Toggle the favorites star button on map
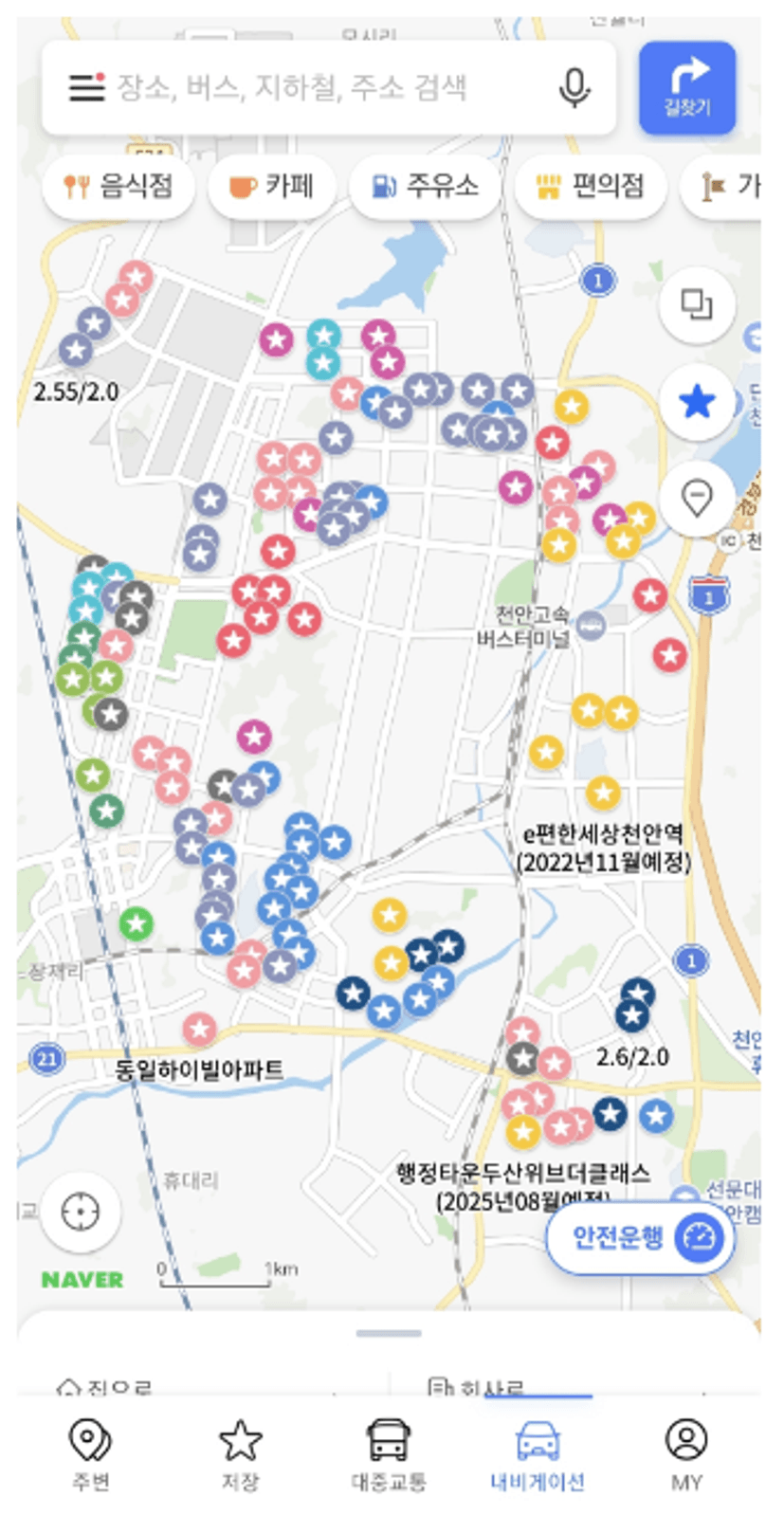784x1533 pixels. point(697,402)
